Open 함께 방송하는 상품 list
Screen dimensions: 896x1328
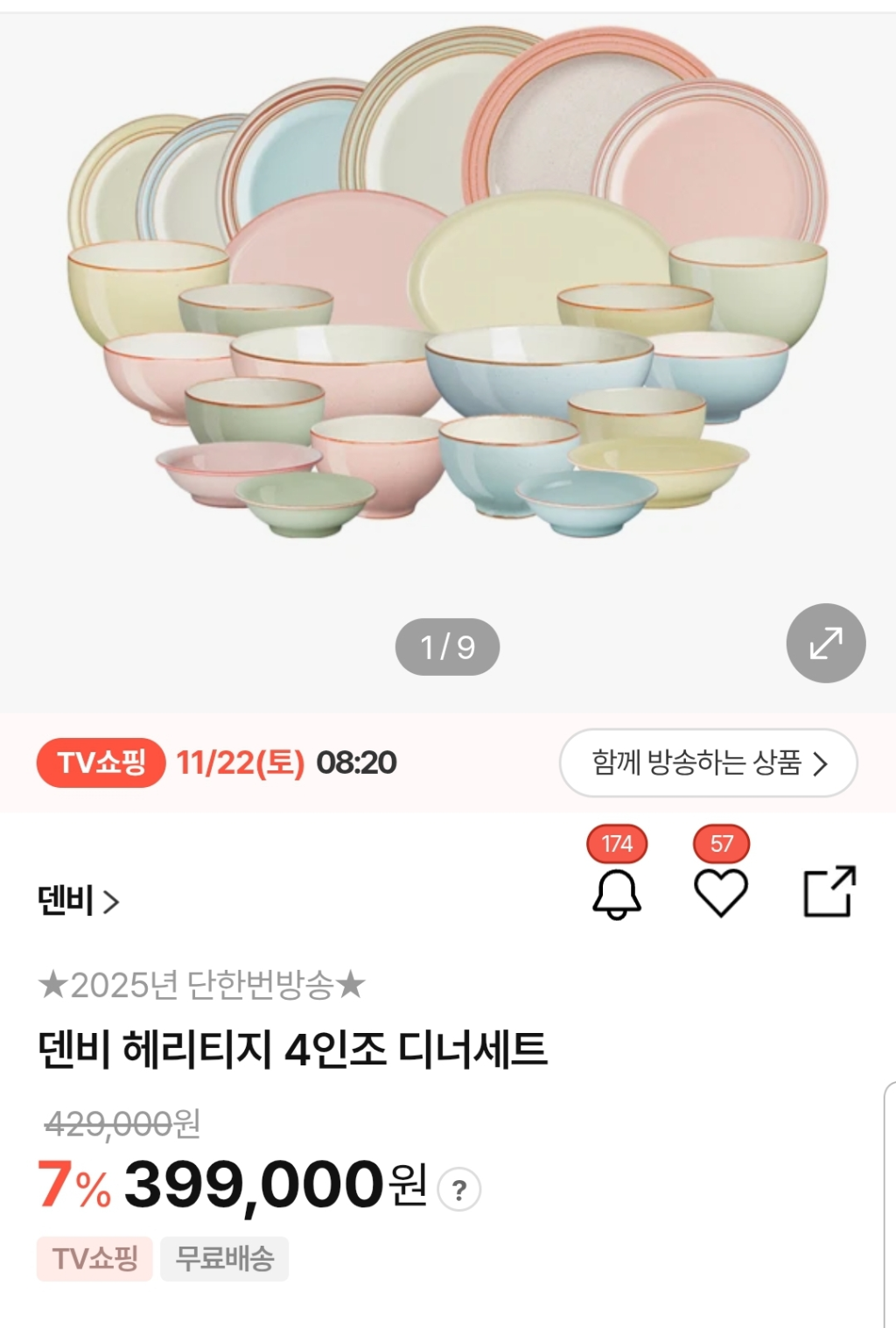pos(708,762)
